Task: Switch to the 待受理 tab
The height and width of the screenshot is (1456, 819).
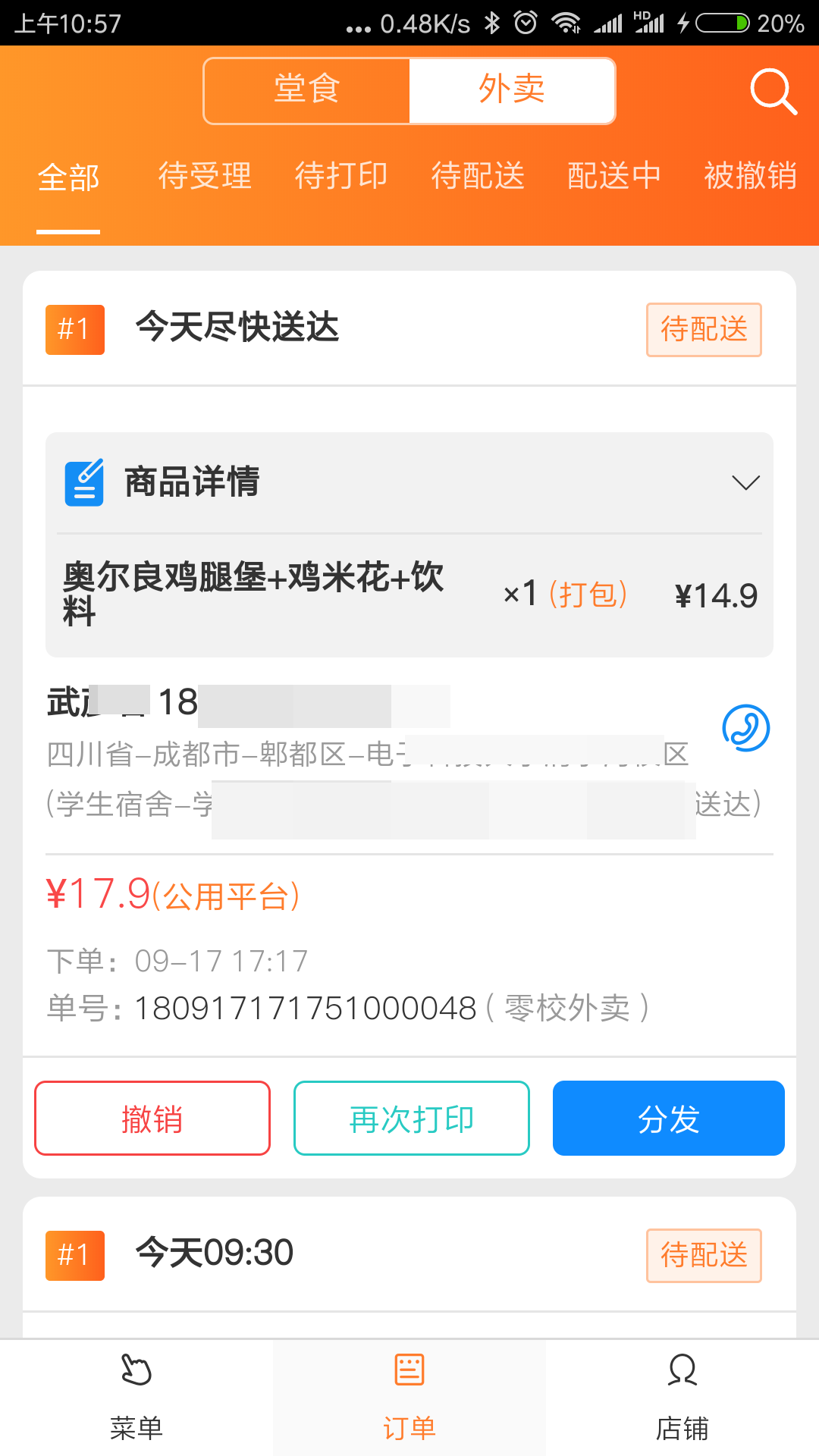Action: tap(205, 176)
